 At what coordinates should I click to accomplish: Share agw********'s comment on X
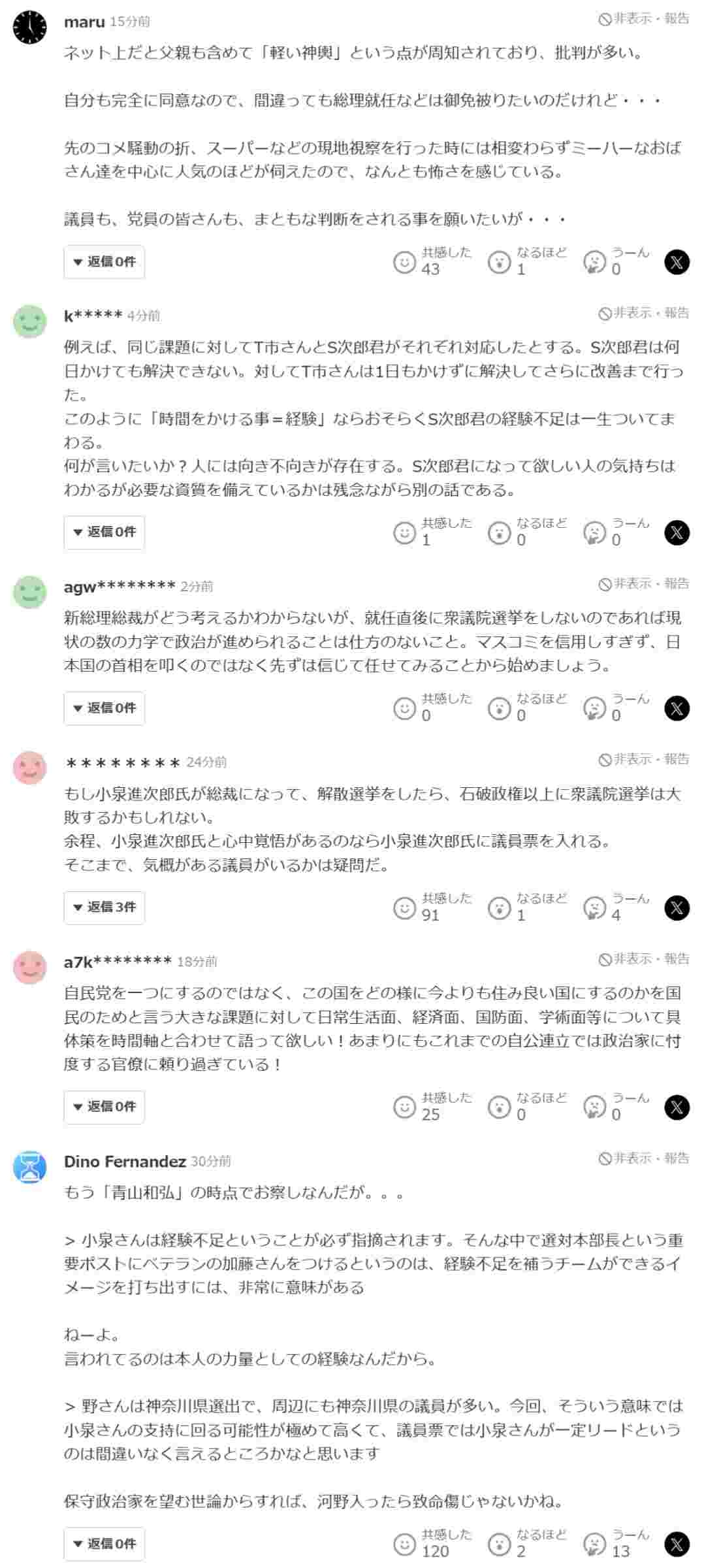(677, 708)
